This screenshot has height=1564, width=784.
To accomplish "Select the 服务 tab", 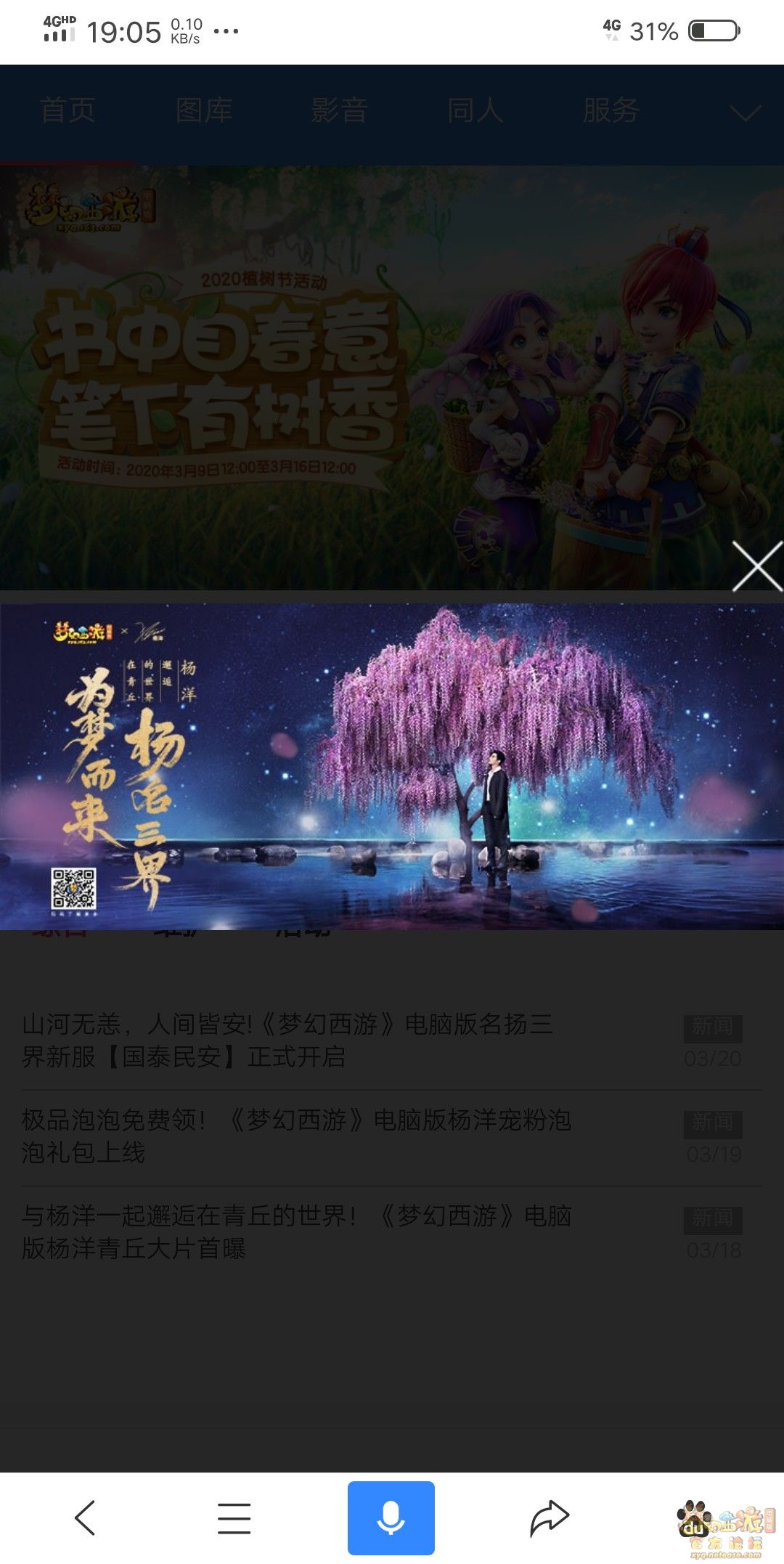I will [x=611, y=111].
